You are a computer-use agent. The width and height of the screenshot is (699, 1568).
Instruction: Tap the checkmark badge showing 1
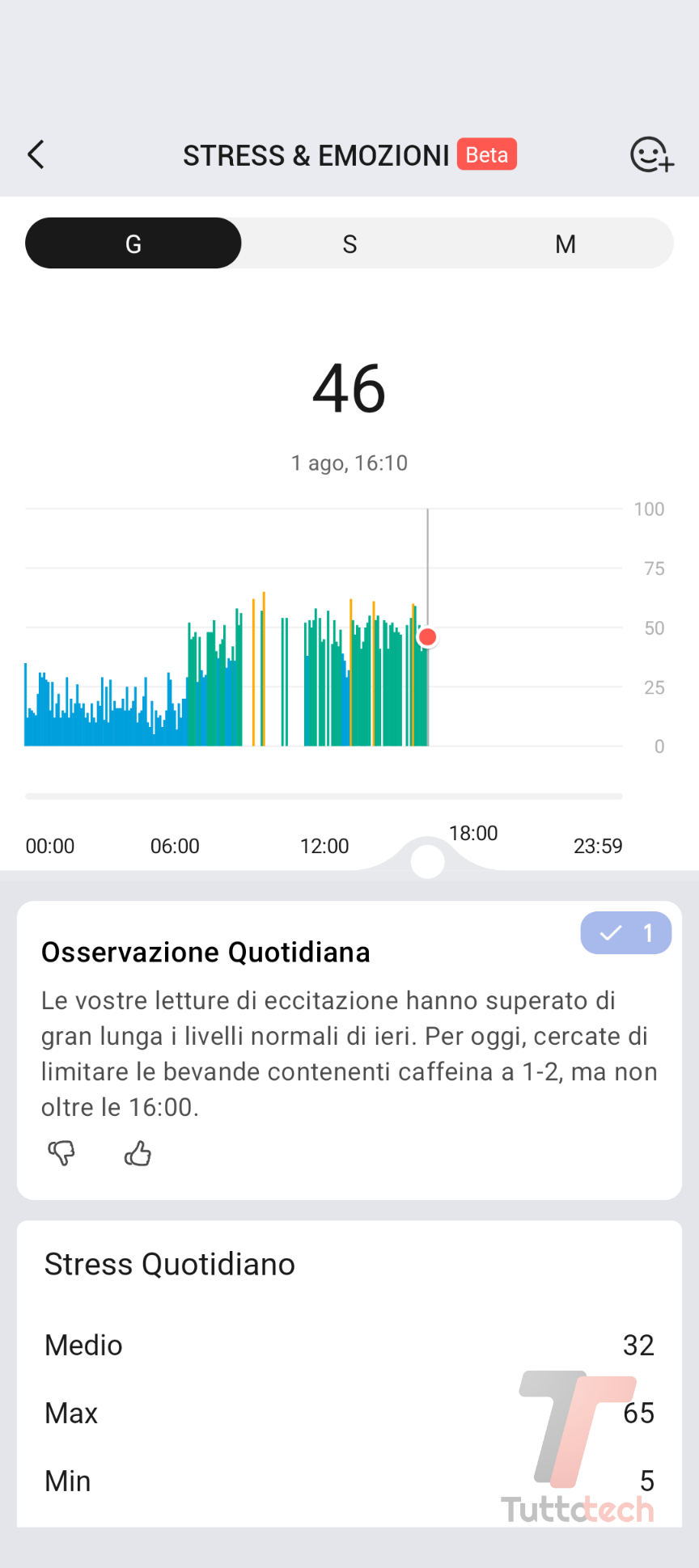(625, 933)
